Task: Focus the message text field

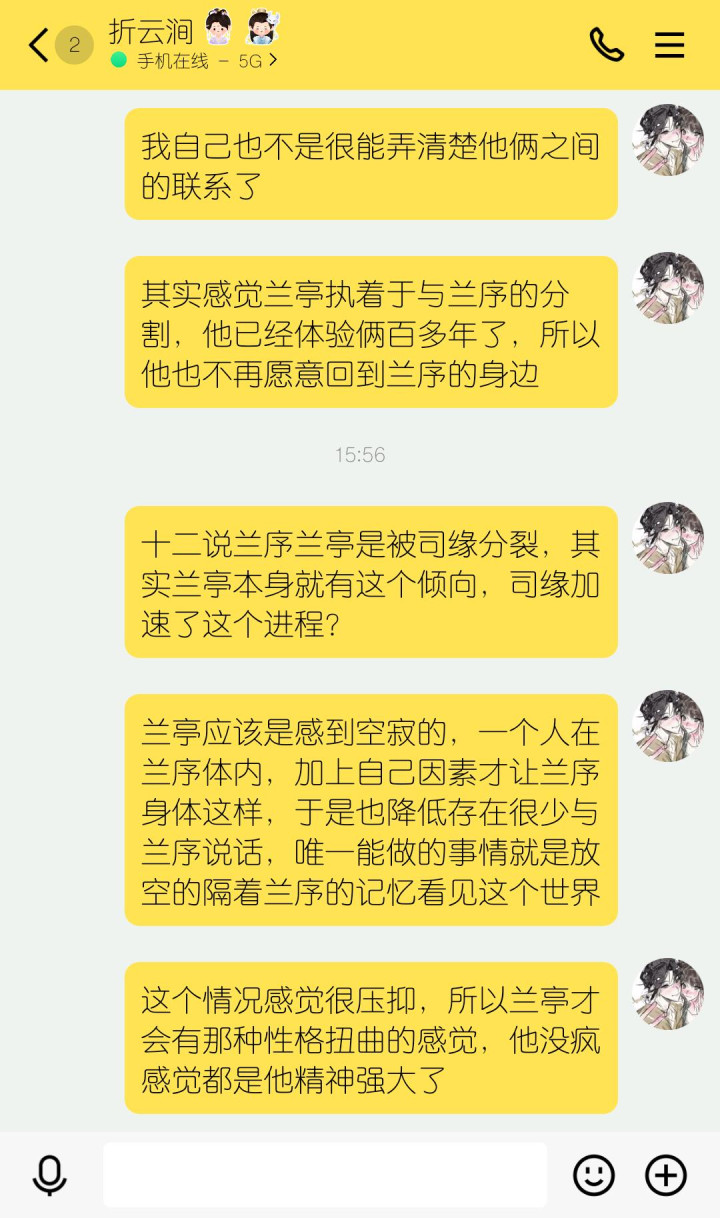Action: [x=325, y=1175]
